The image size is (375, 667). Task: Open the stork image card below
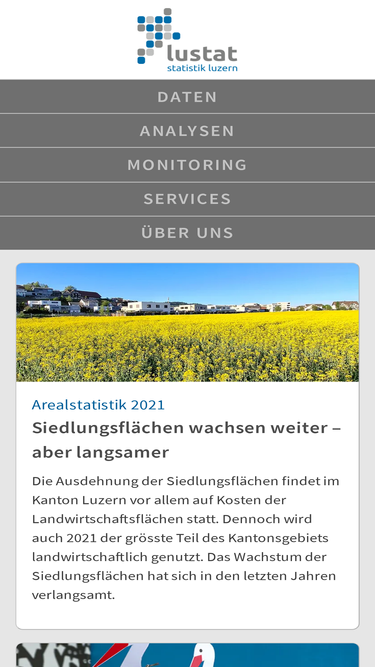(x=188, y=655)
